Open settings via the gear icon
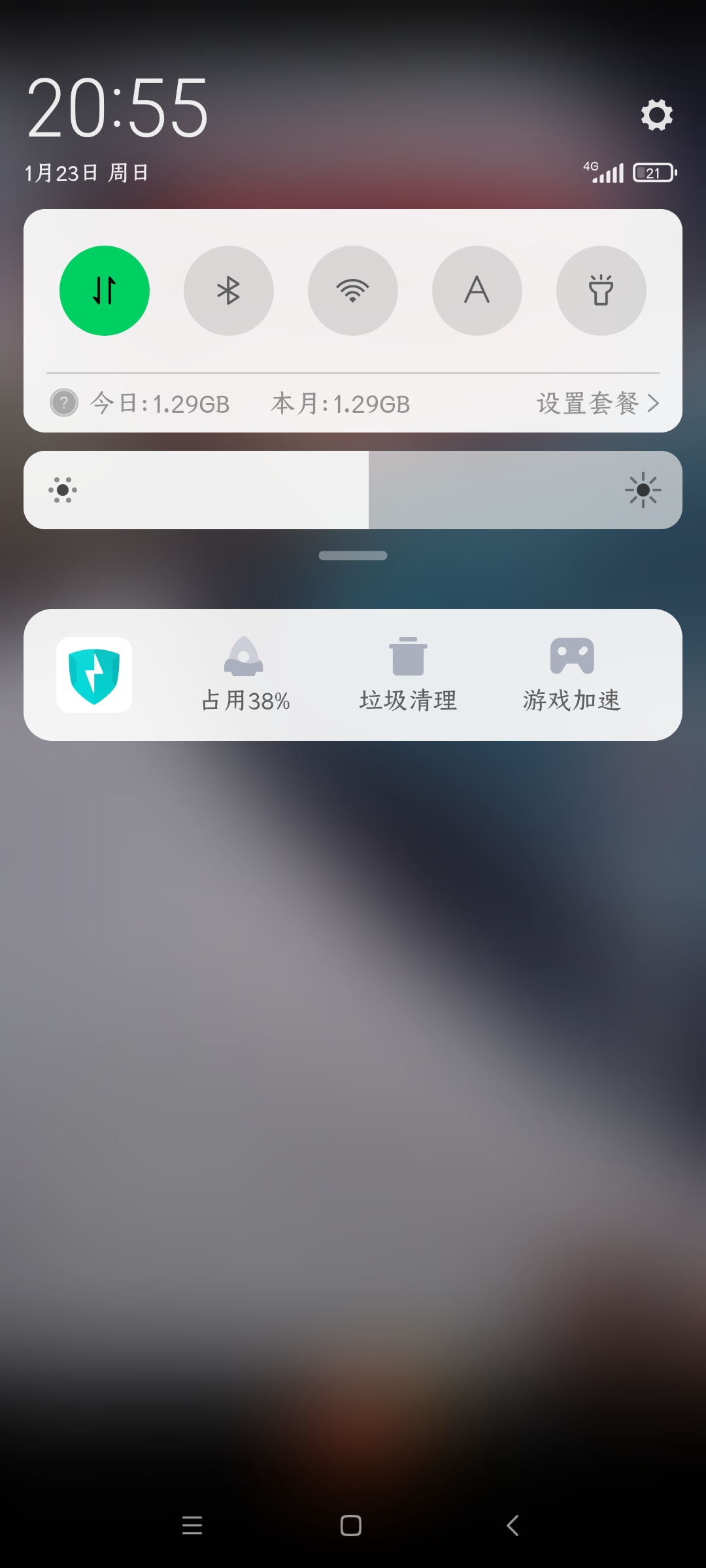This screenshot has width=706, height=1568. [x=657, y=115]
